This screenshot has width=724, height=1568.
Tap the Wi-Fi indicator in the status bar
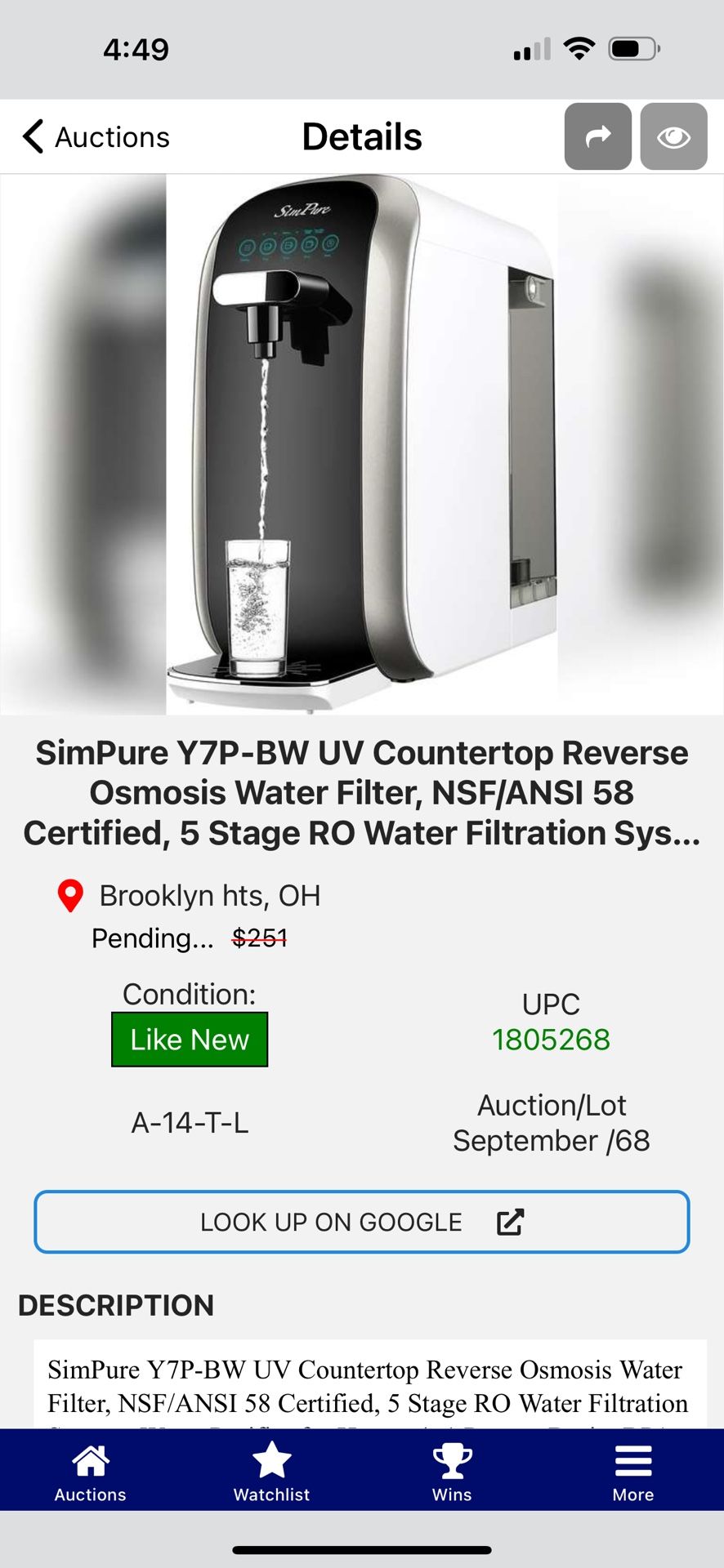click(x=580, y=48)
